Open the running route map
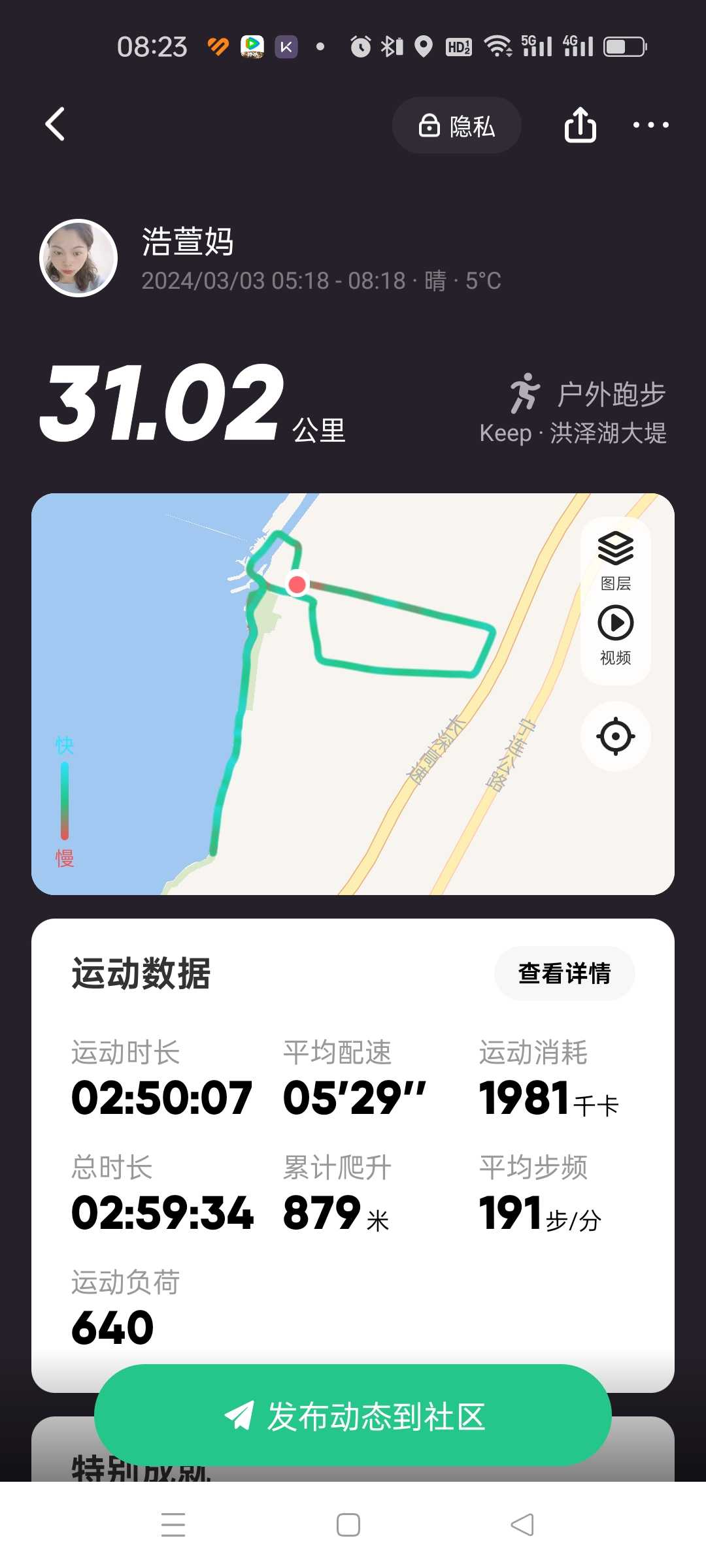The width and height of the screenshot is (706, 1568). [353, 694]
